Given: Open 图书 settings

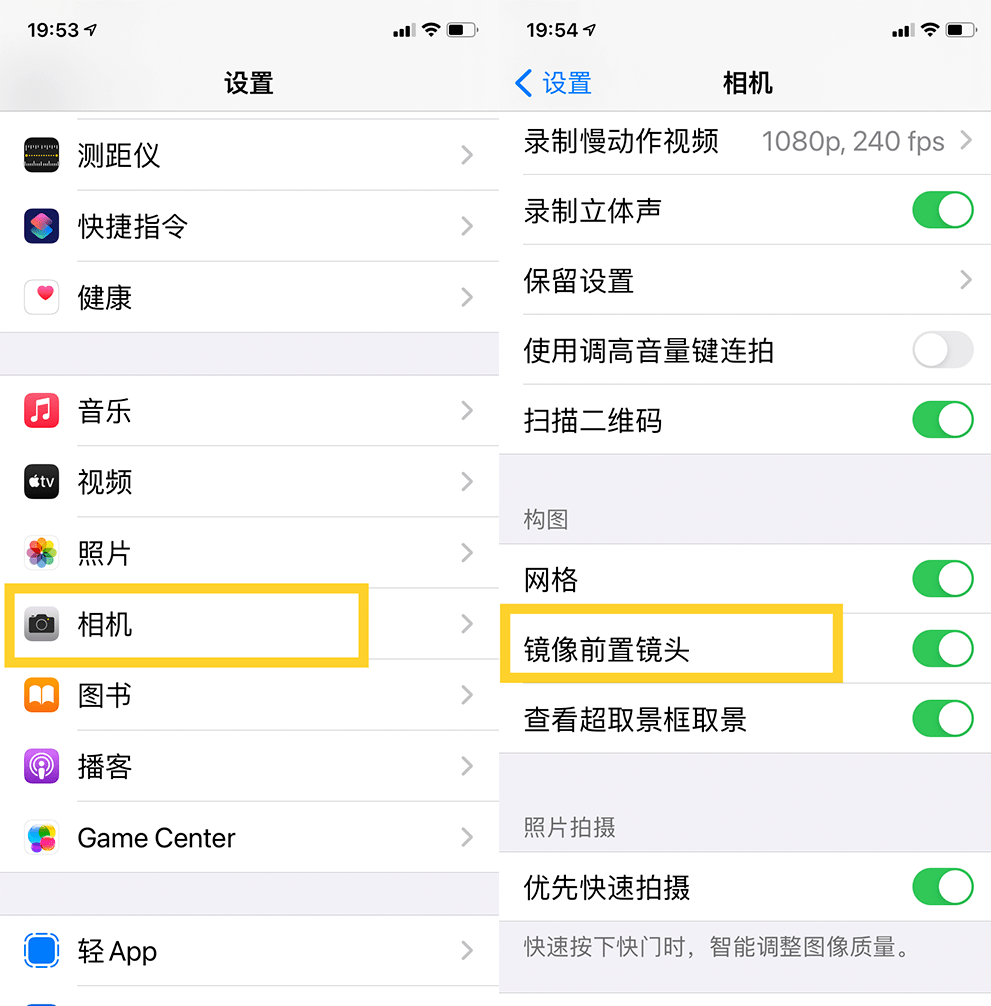Looking at the screenshot, I should 248,696.
